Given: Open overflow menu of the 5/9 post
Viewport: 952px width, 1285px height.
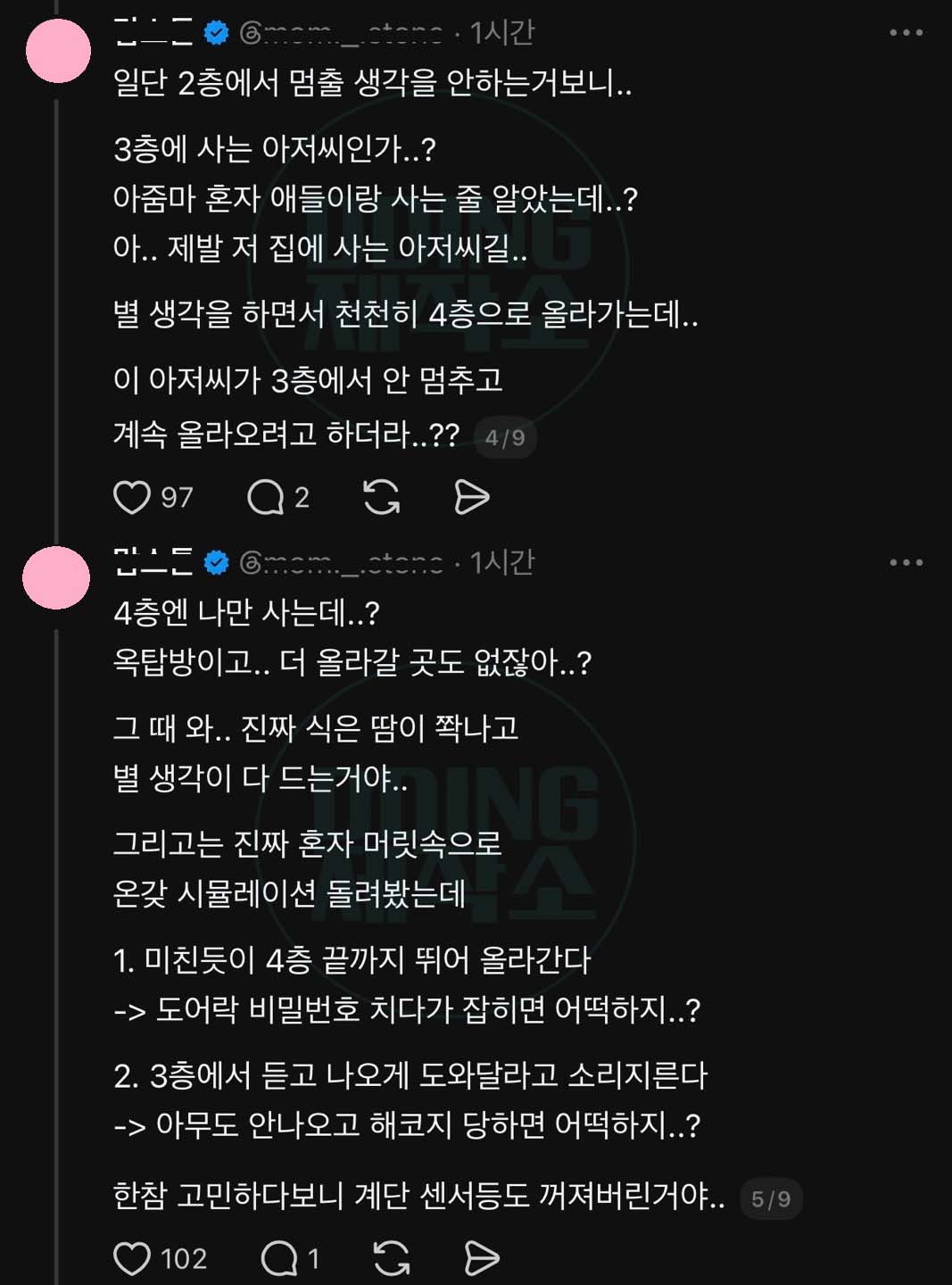Looking at the screenshot, I should [x=906, y=562].
